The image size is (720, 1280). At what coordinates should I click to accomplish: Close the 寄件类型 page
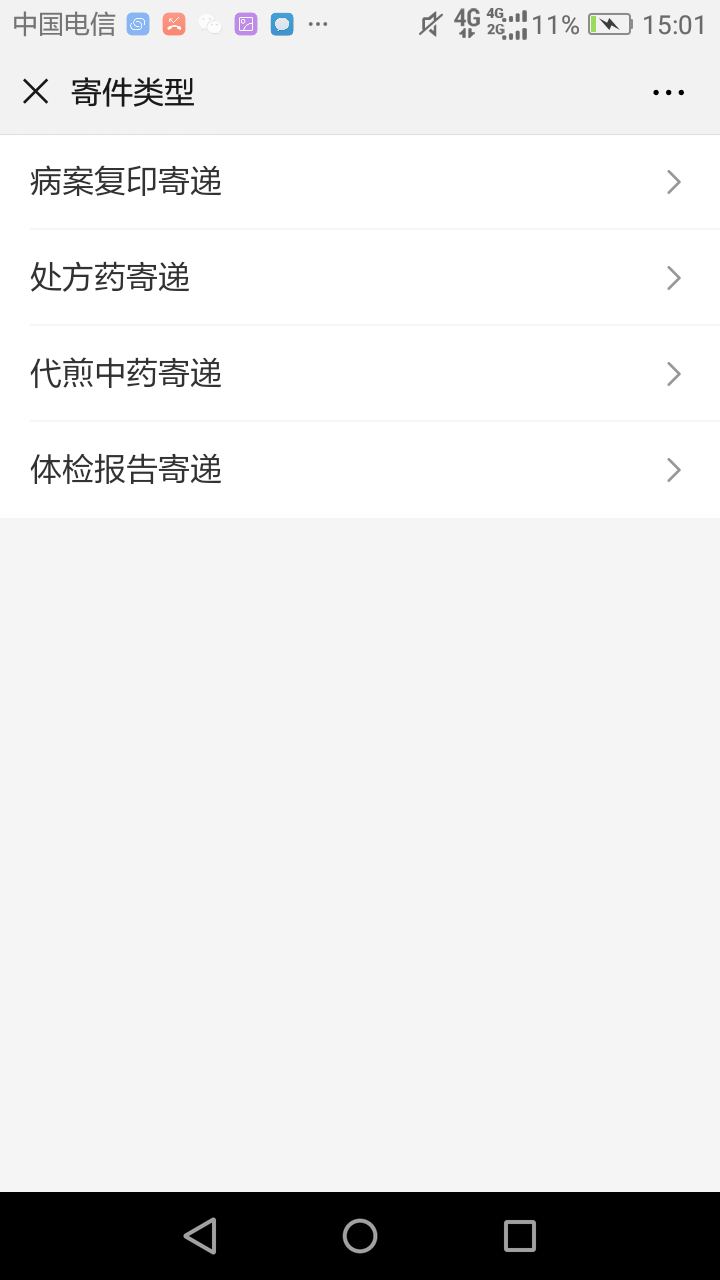point(36,92)
